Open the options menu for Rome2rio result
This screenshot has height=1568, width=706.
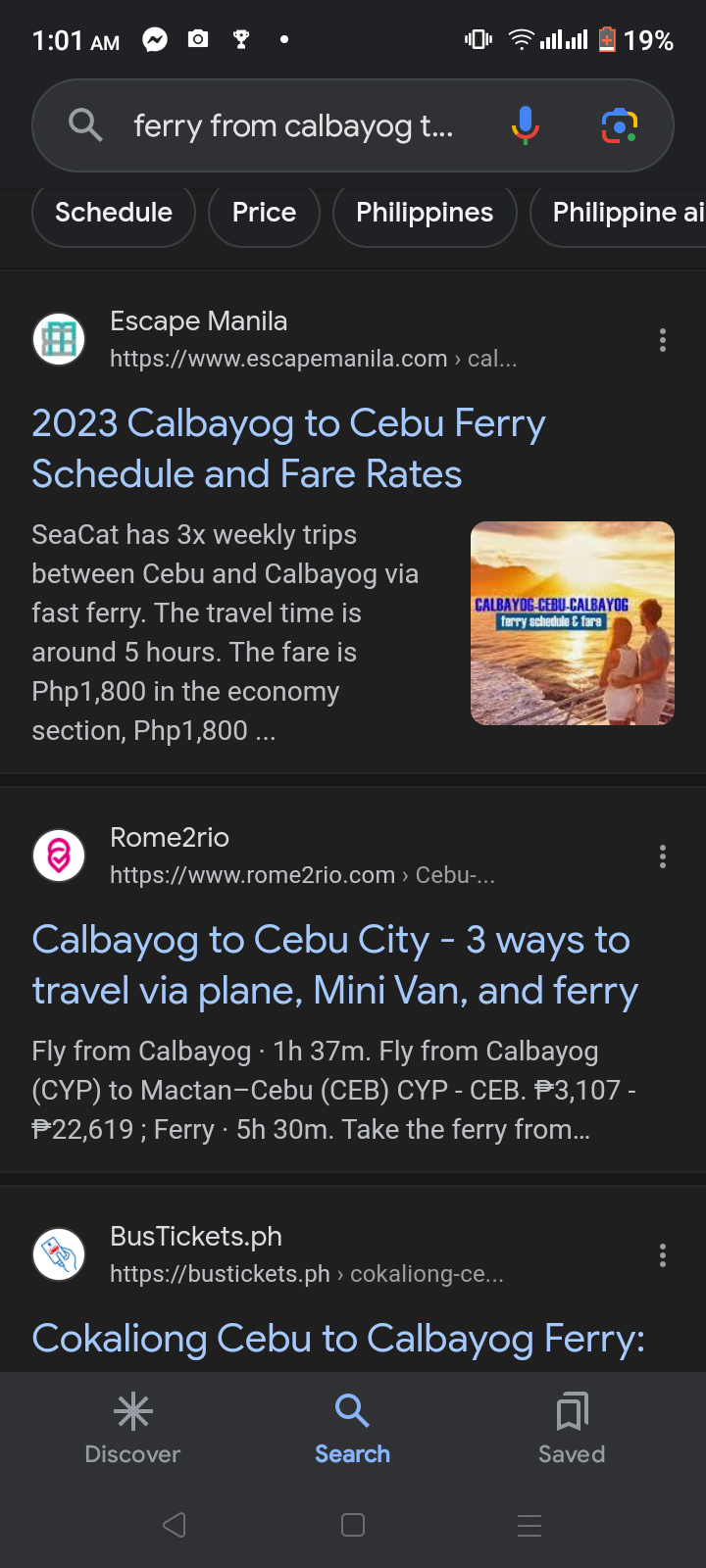(x=663, y=857)
